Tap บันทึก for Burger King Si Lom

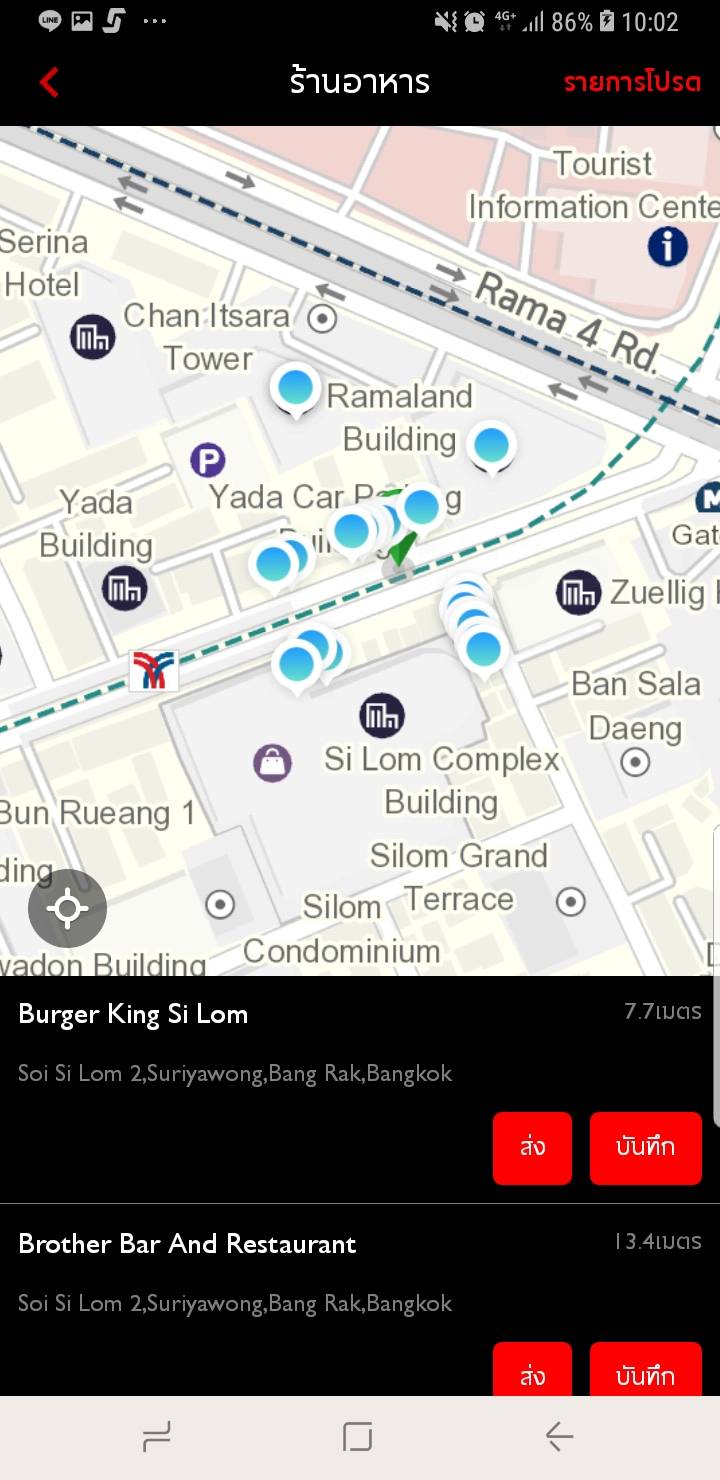click(x=645, y=1147)
